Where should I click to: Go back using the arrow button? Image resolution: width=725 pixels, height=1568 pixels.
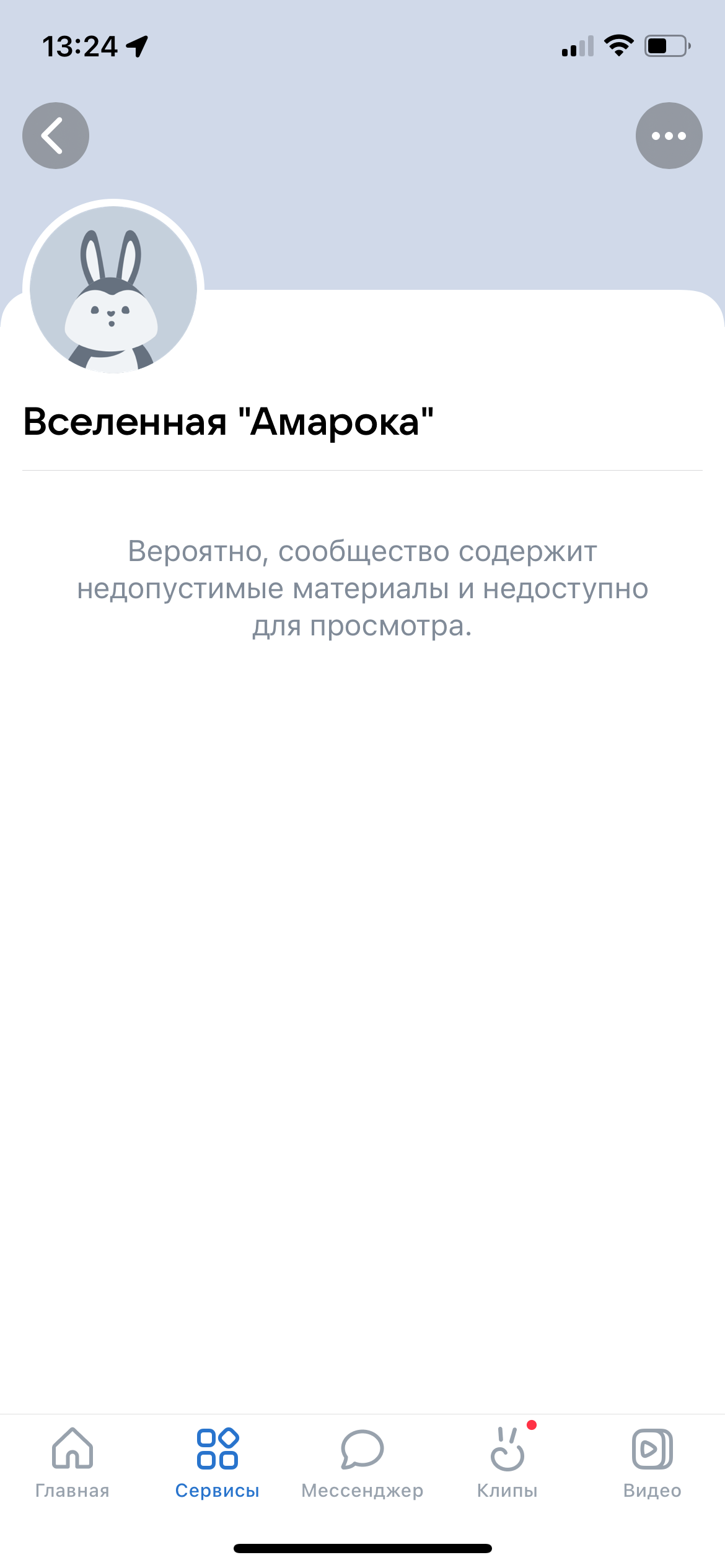56,136
